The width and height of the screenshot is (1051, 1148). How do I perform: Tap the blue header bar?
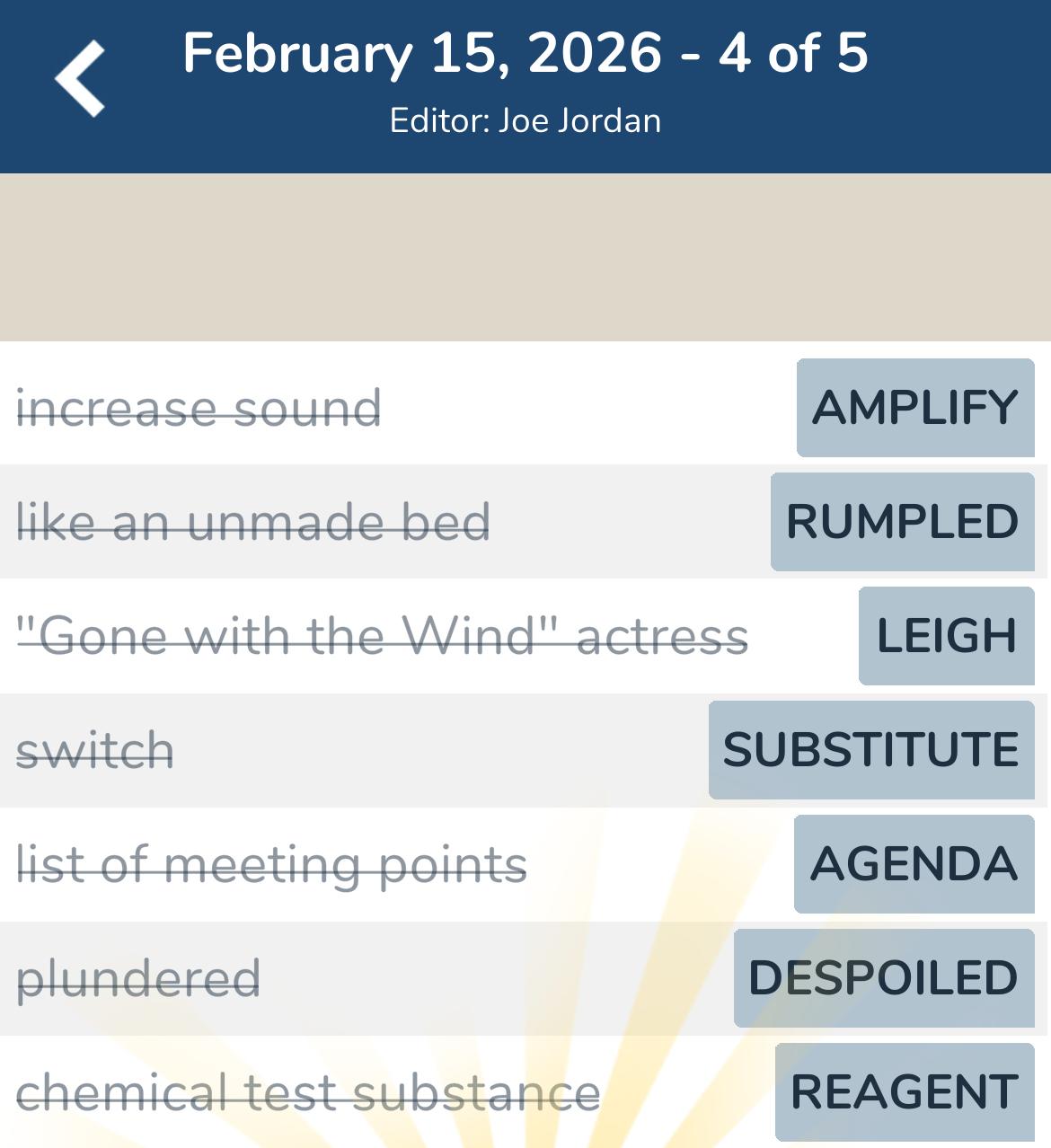pyautogui.click(x=525, y=85)
